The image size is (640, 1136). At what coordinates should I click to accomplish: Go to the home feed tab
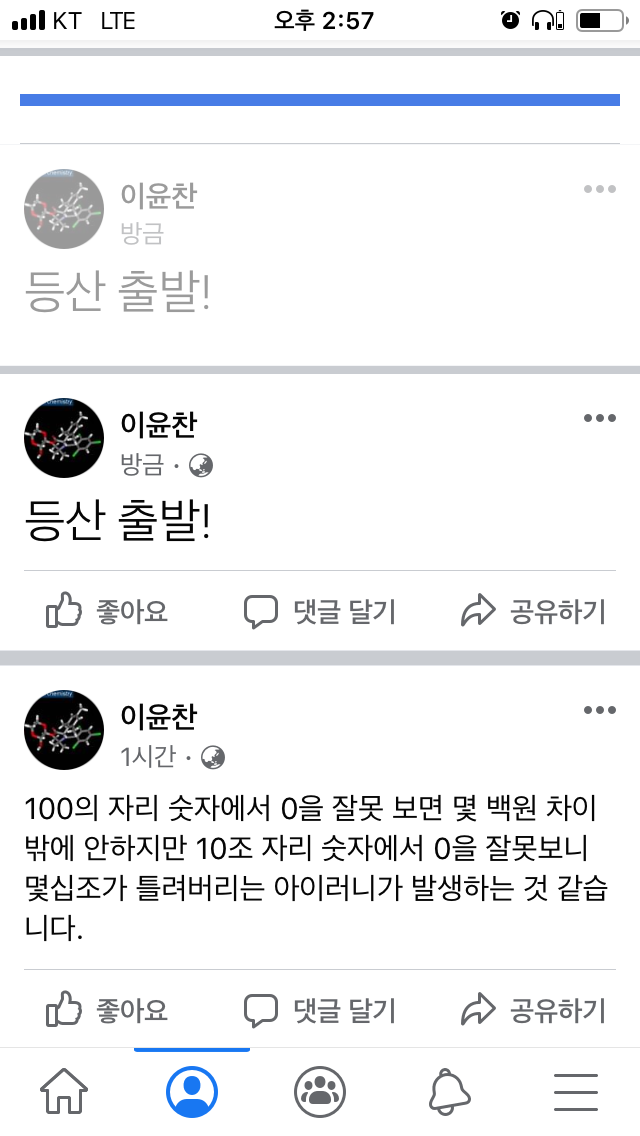point(64,1091)
